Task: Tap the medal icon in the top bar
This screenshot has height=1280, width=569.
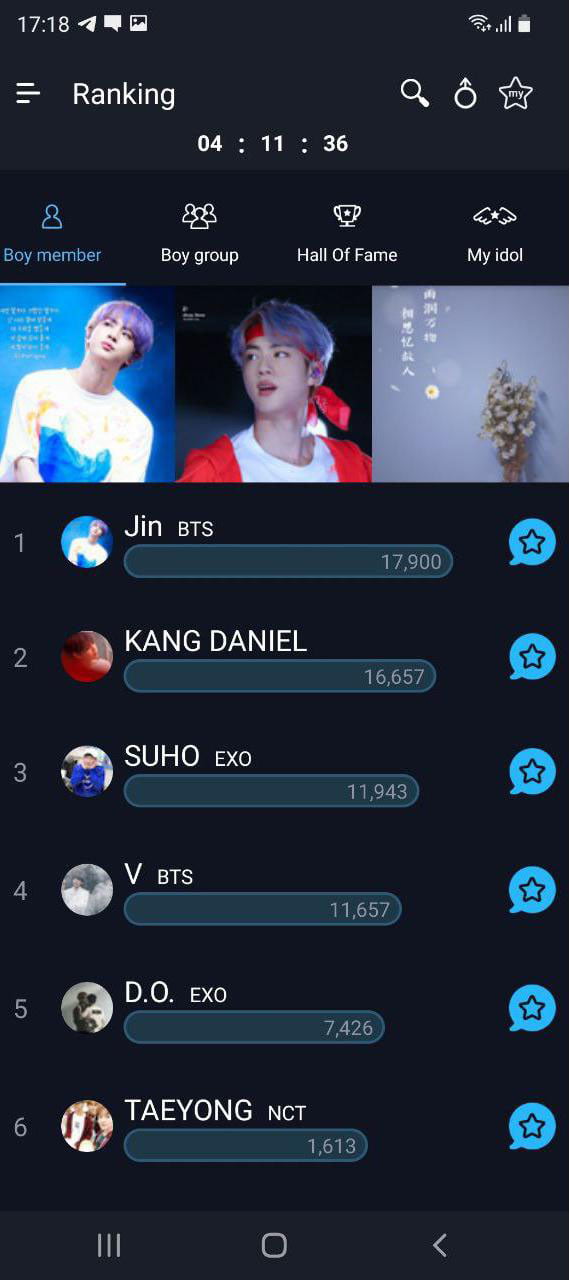Action: click(x=465, y=94)
